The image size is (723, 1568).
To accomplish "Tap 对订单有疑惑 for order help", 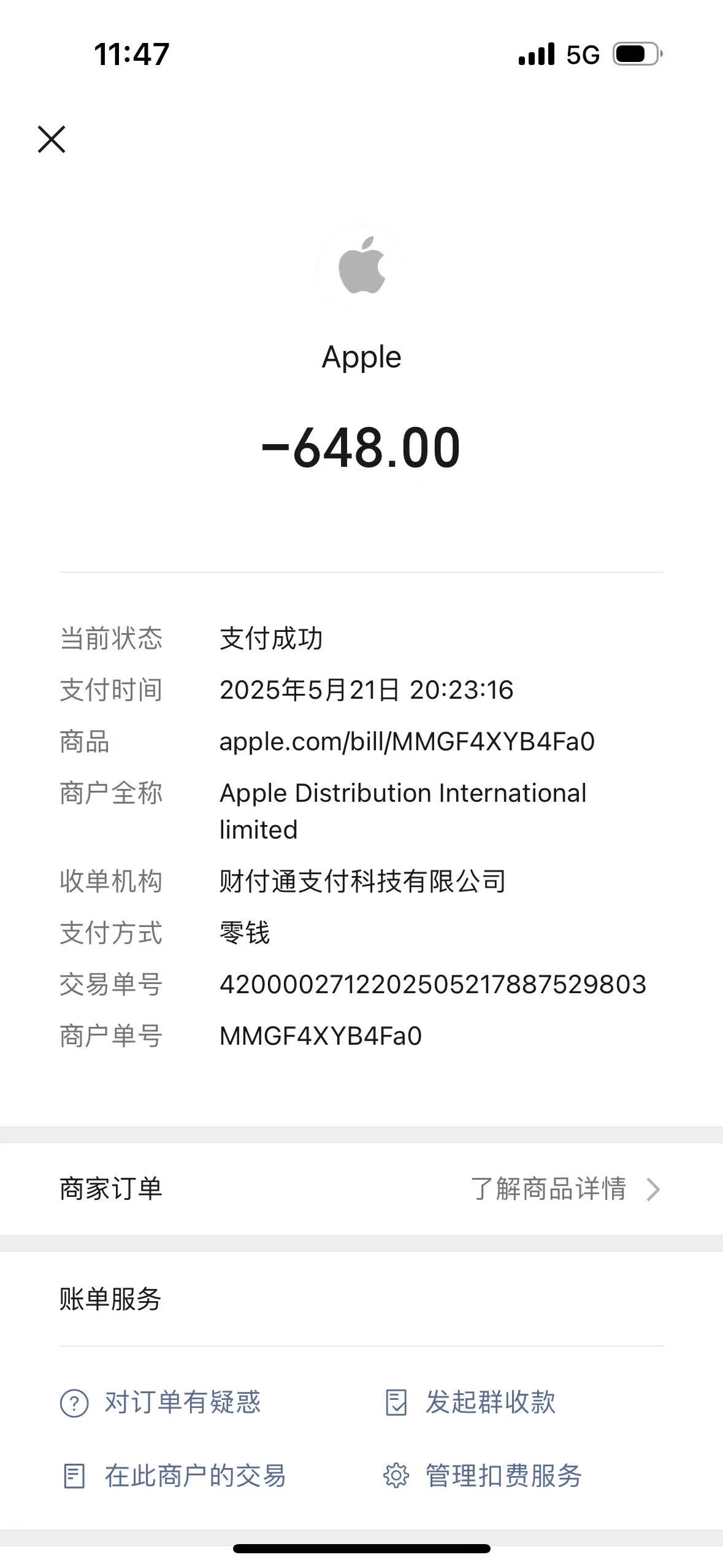I will (x=160, y=1402).
